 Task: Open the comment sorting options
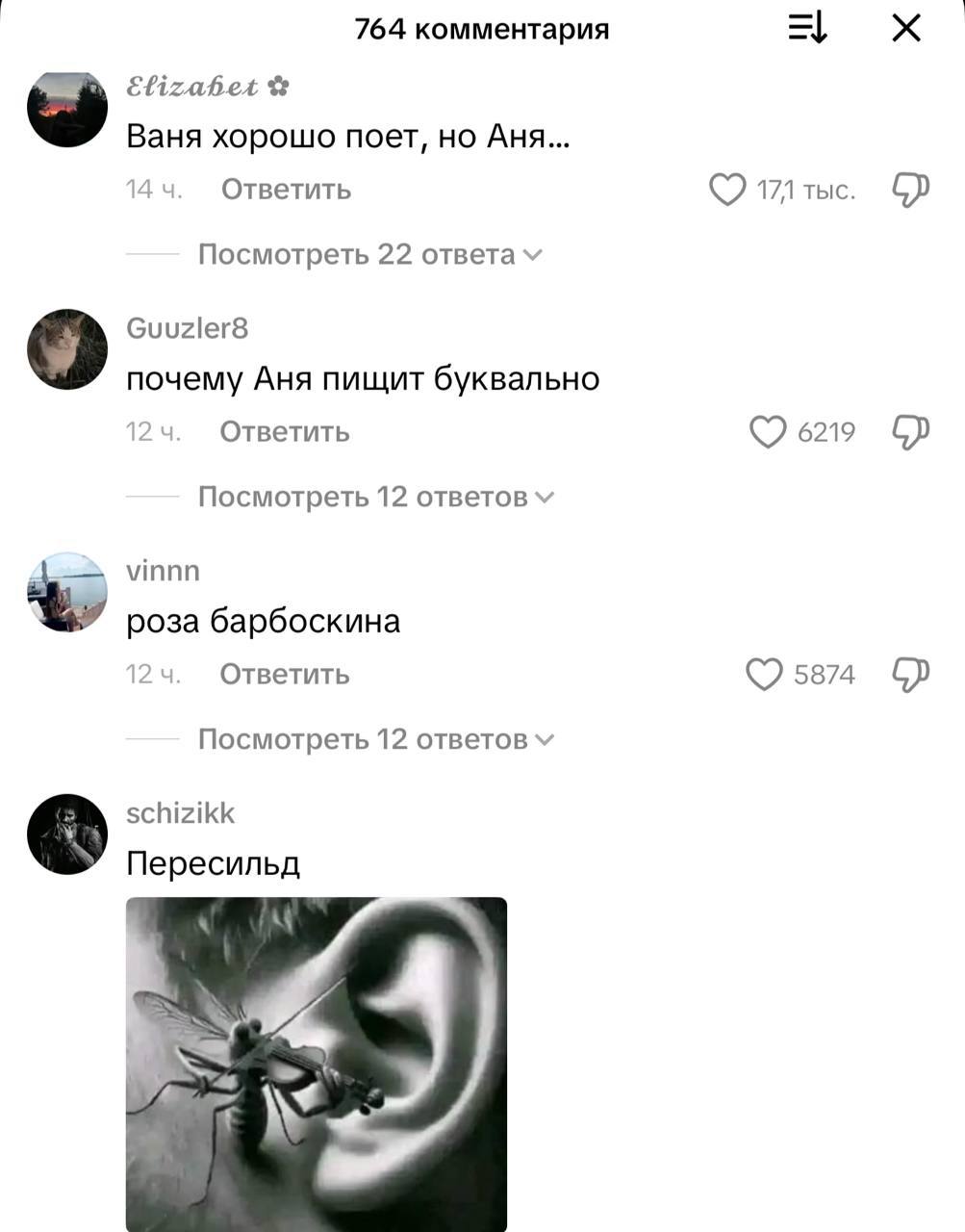[807, 29]
